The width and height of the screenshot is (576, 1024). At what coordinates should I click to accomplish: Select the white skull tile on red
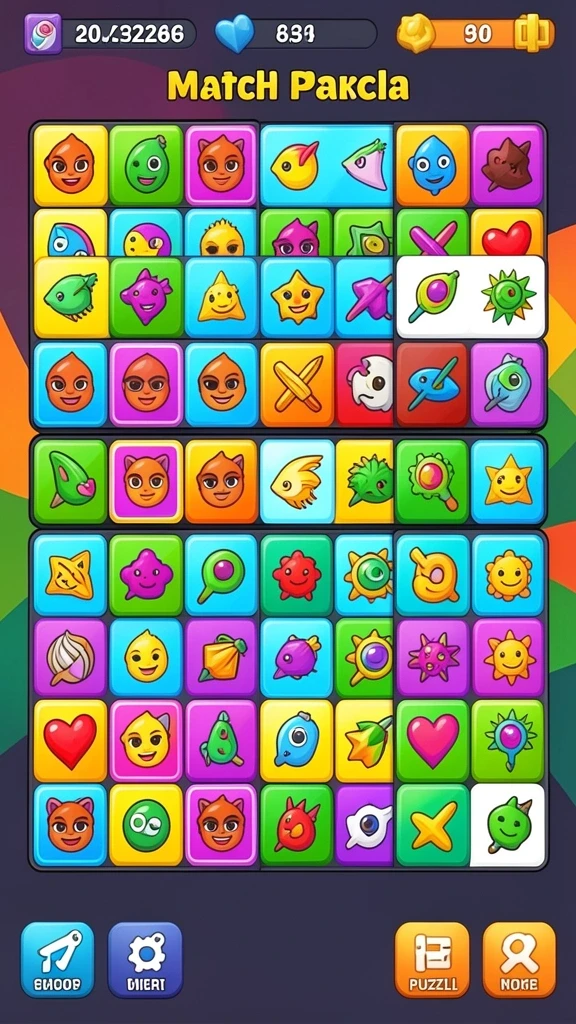click(x=364, y=385)
